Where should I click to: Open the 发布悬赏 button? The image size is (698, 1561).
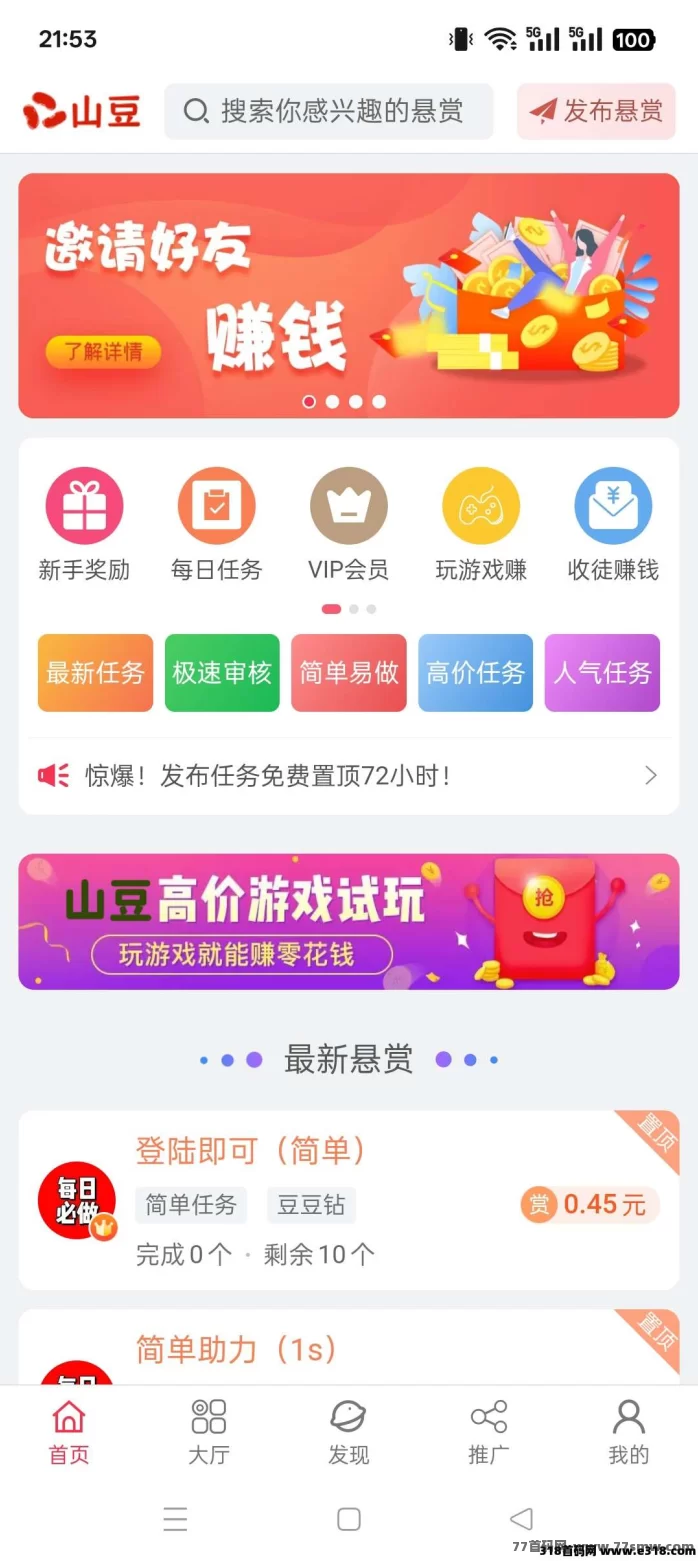coord(596,111)
